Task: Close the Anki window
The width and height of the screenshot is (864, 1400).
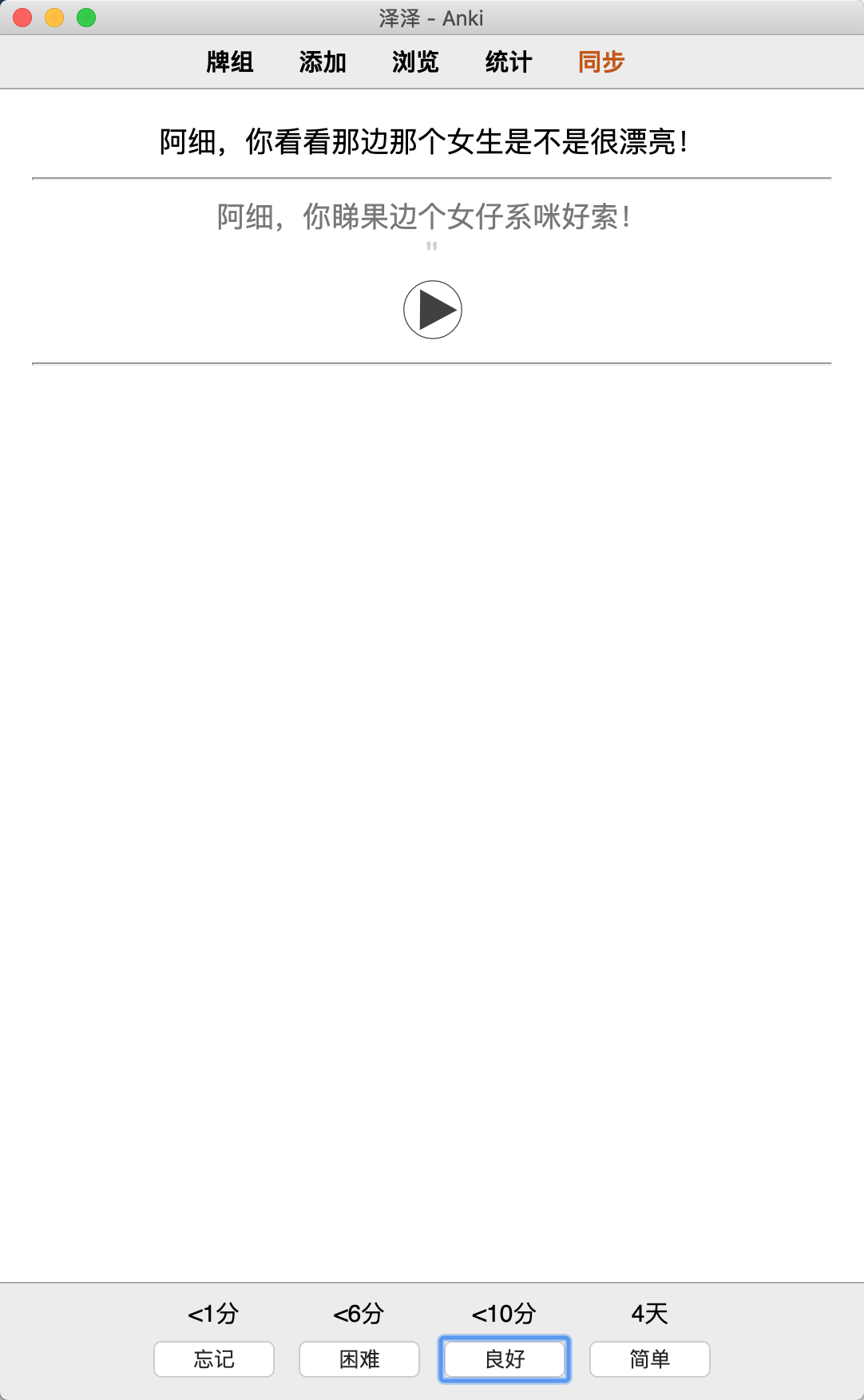Action: pyautogui.click(x=22, y=18)
